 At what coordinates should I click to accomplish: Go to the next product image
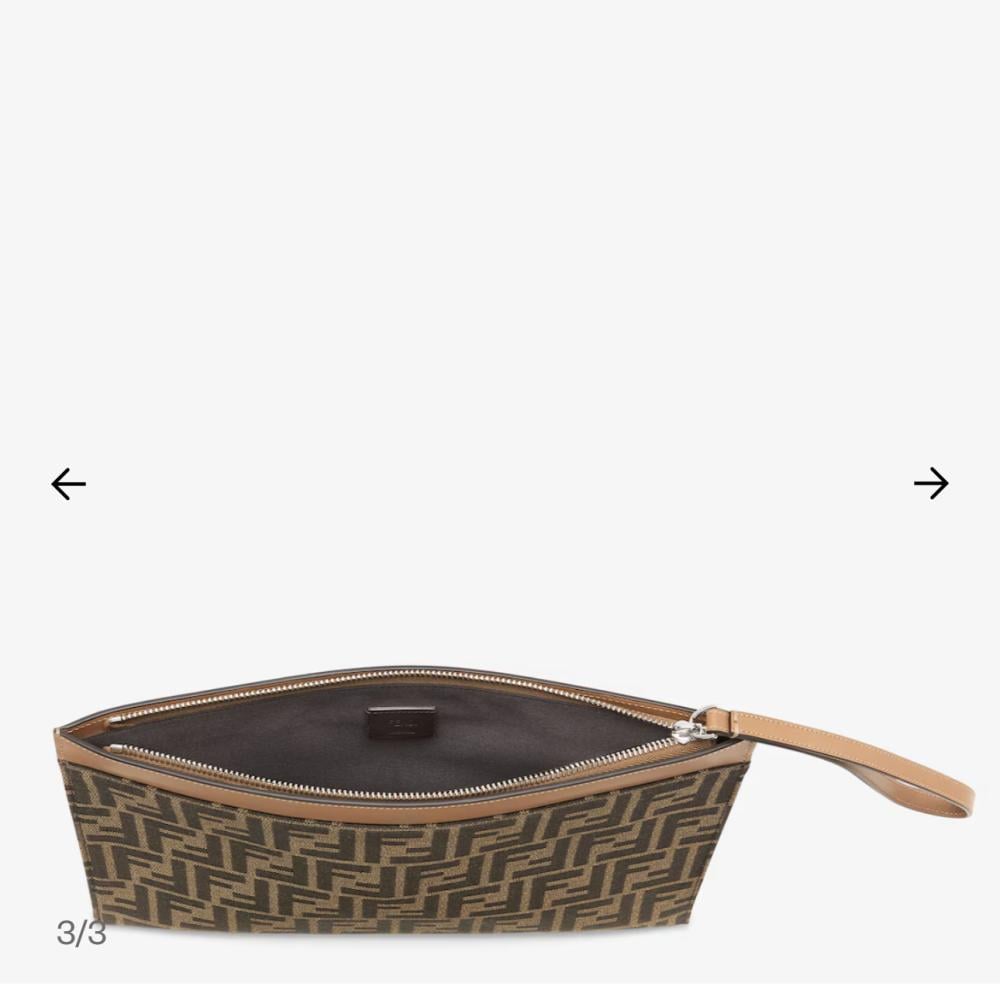(931, 483)
